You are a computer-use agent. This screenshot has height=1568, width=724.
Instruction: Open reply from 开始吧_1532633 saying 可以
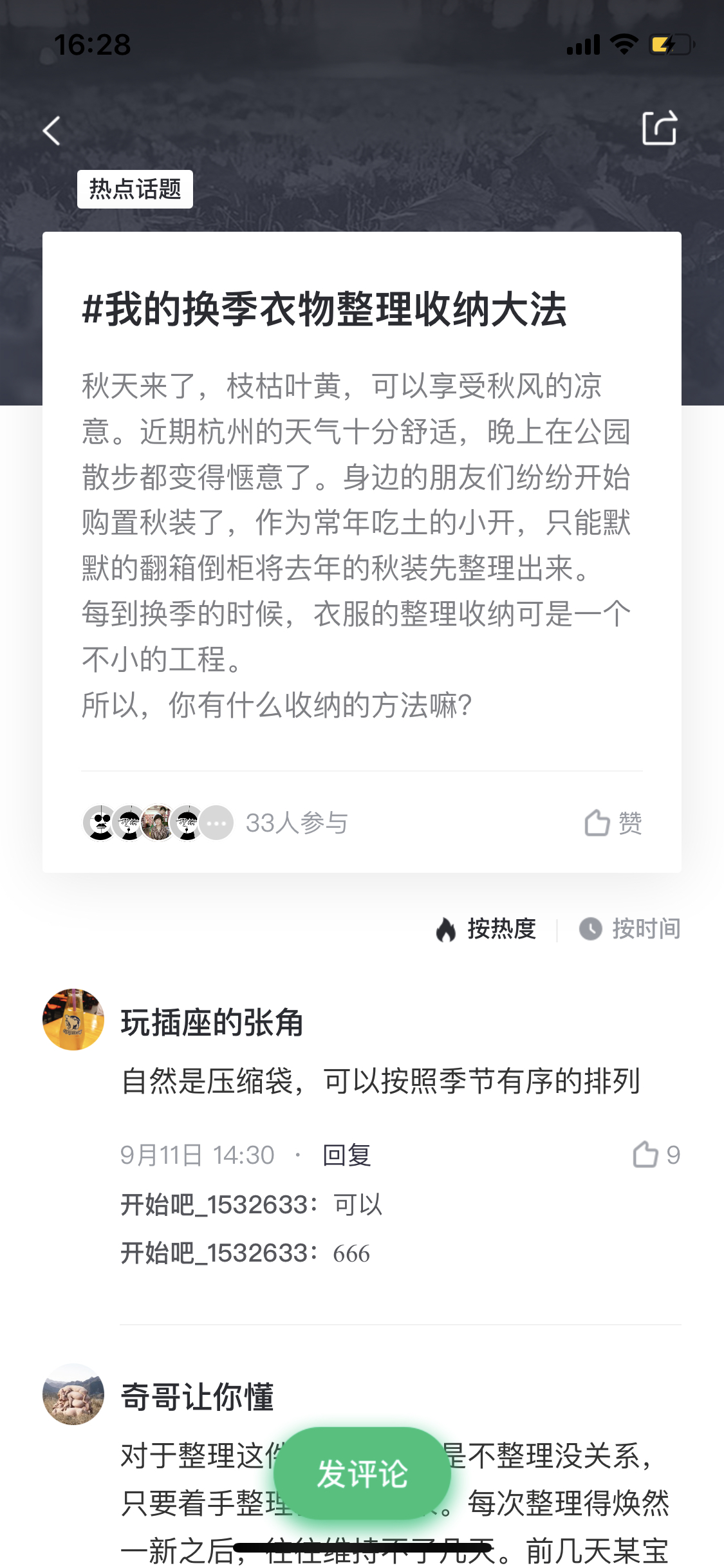pyautogui.click(x=252, y=1204)
